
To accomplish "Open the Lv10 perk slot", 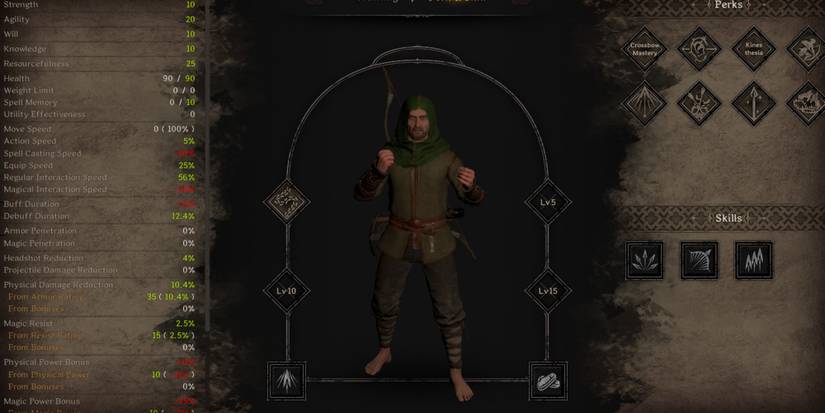I will pyautogui.click(x=286, y=291).
